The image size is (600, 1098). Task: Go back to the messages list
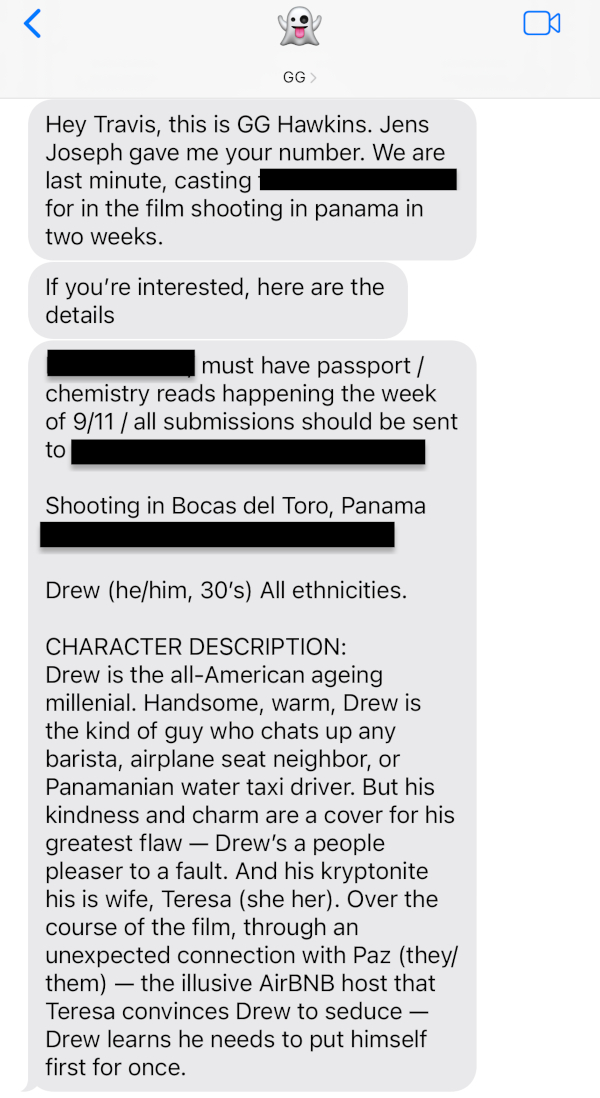click(33, 24)
